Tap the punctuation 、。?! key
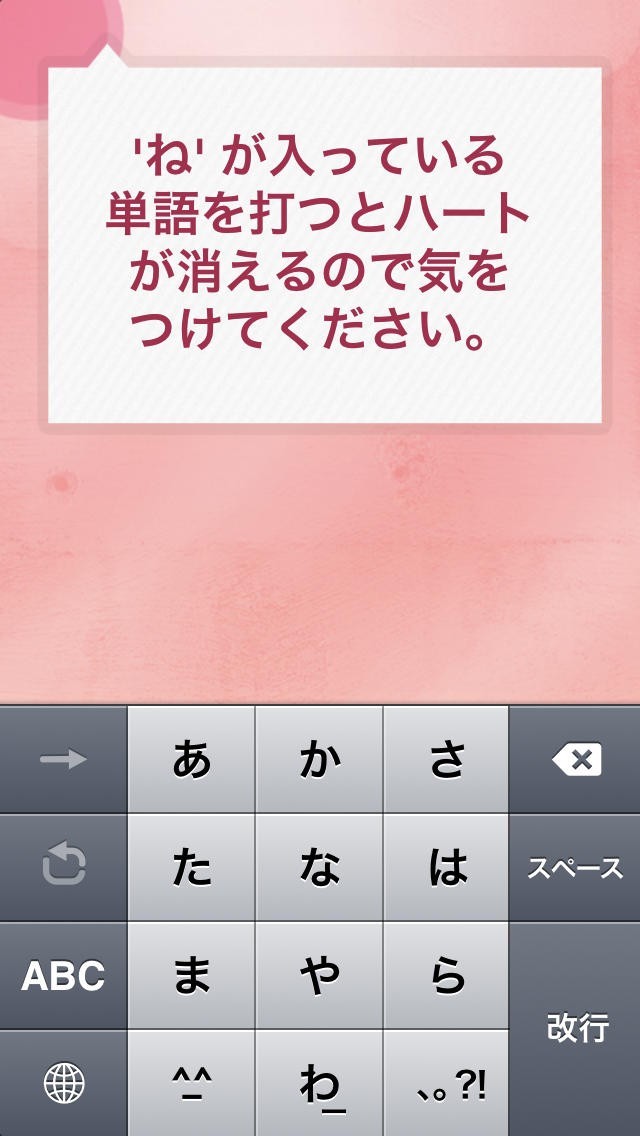The image size is (640, 1136). (447, 1084)
